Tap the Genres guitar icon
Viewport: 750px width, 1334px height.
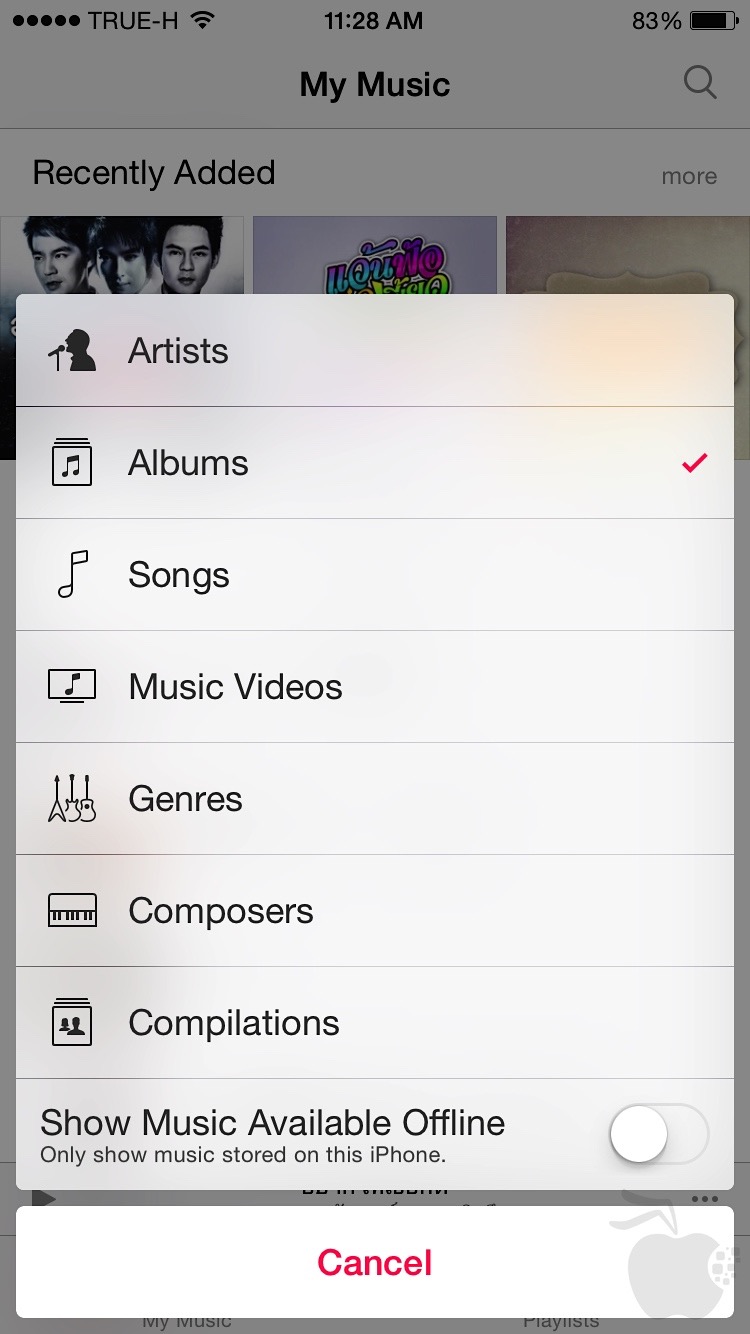point(70,798)
